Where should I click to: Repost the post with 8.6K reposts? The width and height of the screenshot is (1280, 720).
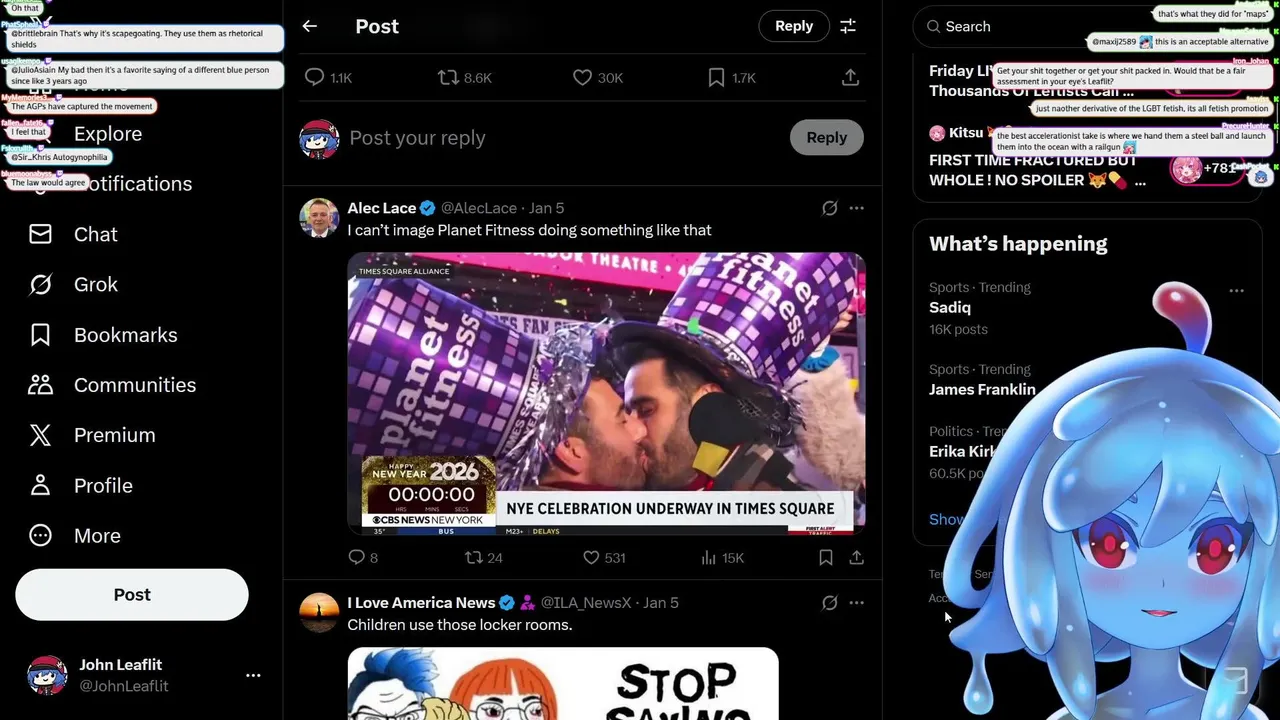[448, 77]
